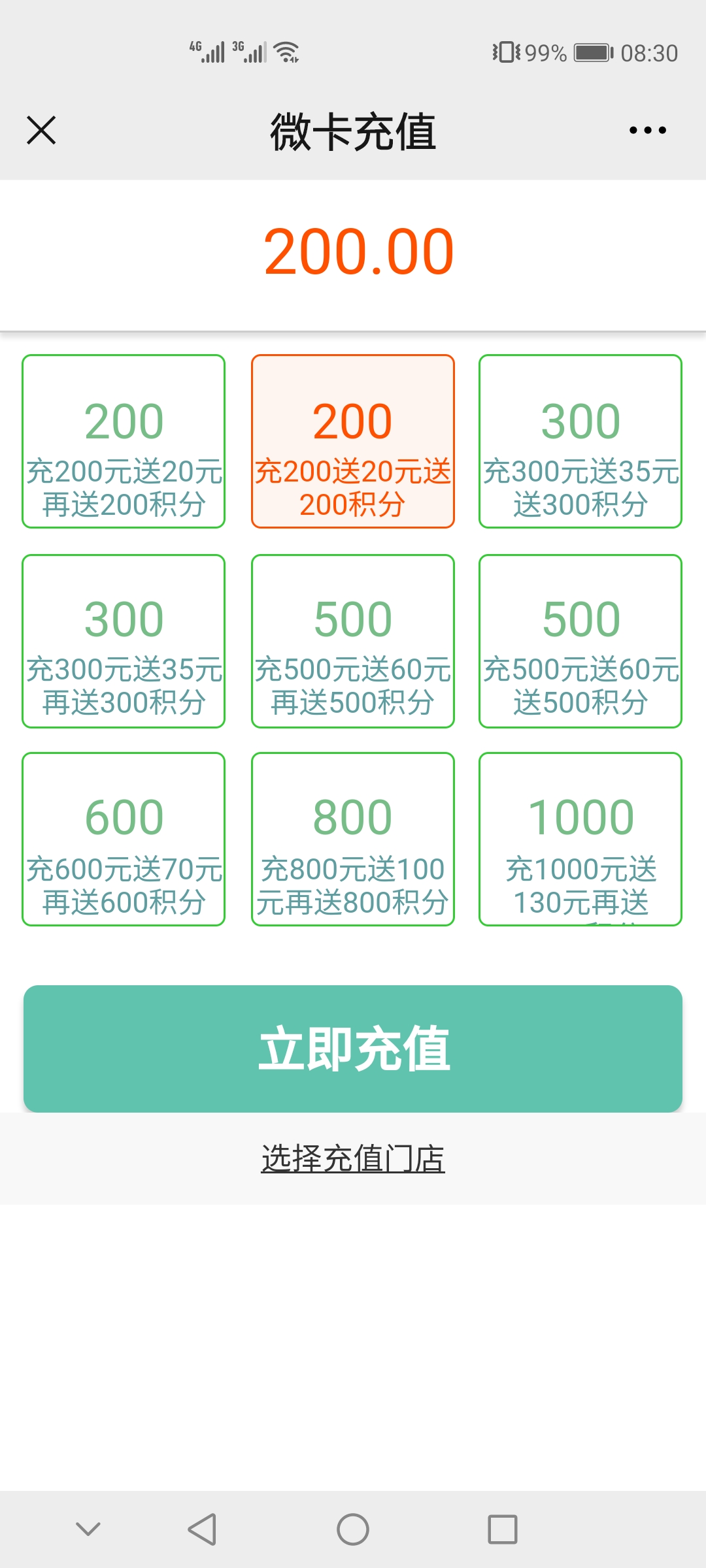The height and width of the screenshot is (1568, 706).
Task: Select 300 option 充300元送35元送300积分
Action: coord(580,442)
